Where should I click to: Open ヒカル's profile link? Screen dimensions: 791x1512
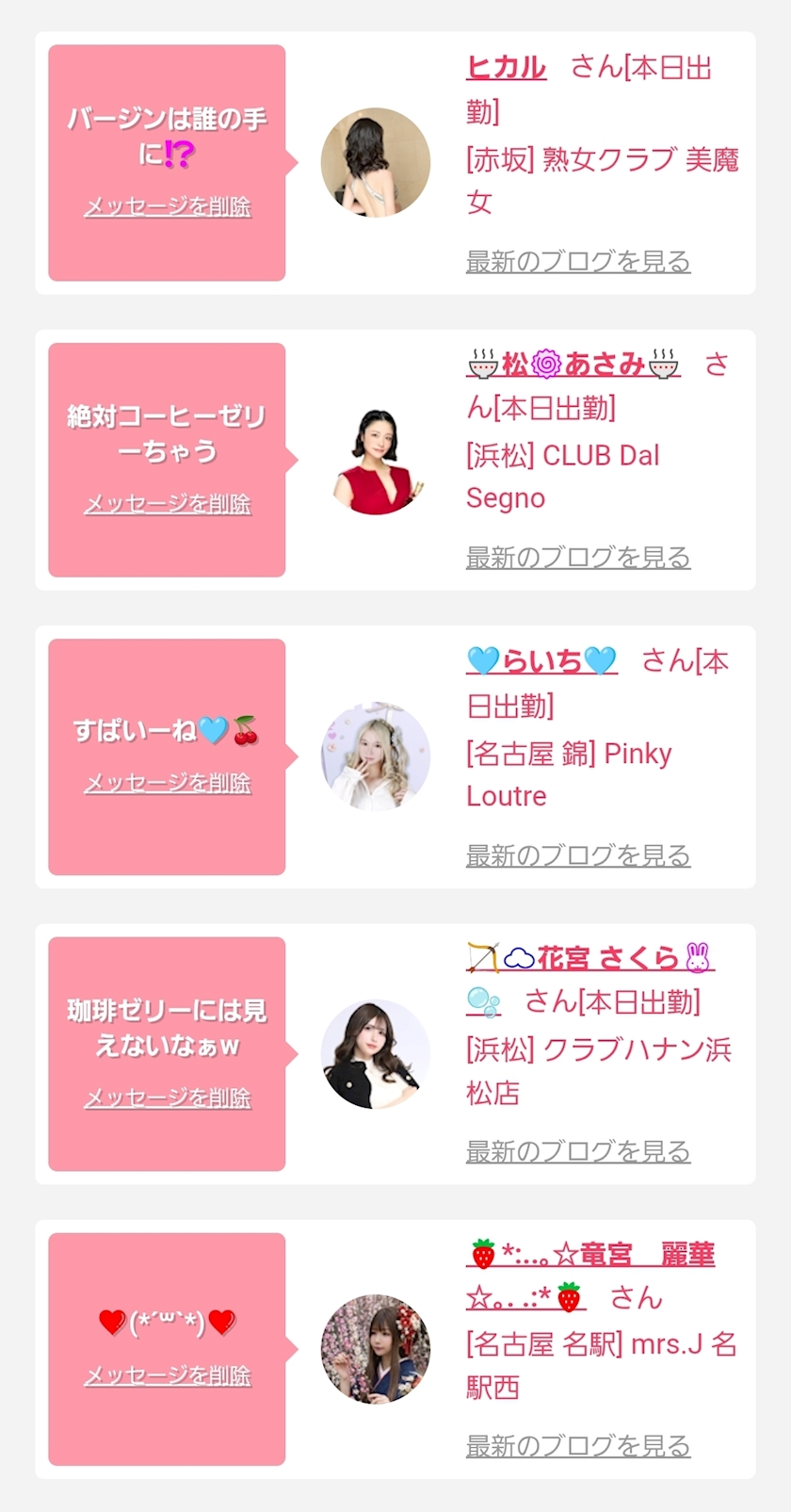(506, 68)
